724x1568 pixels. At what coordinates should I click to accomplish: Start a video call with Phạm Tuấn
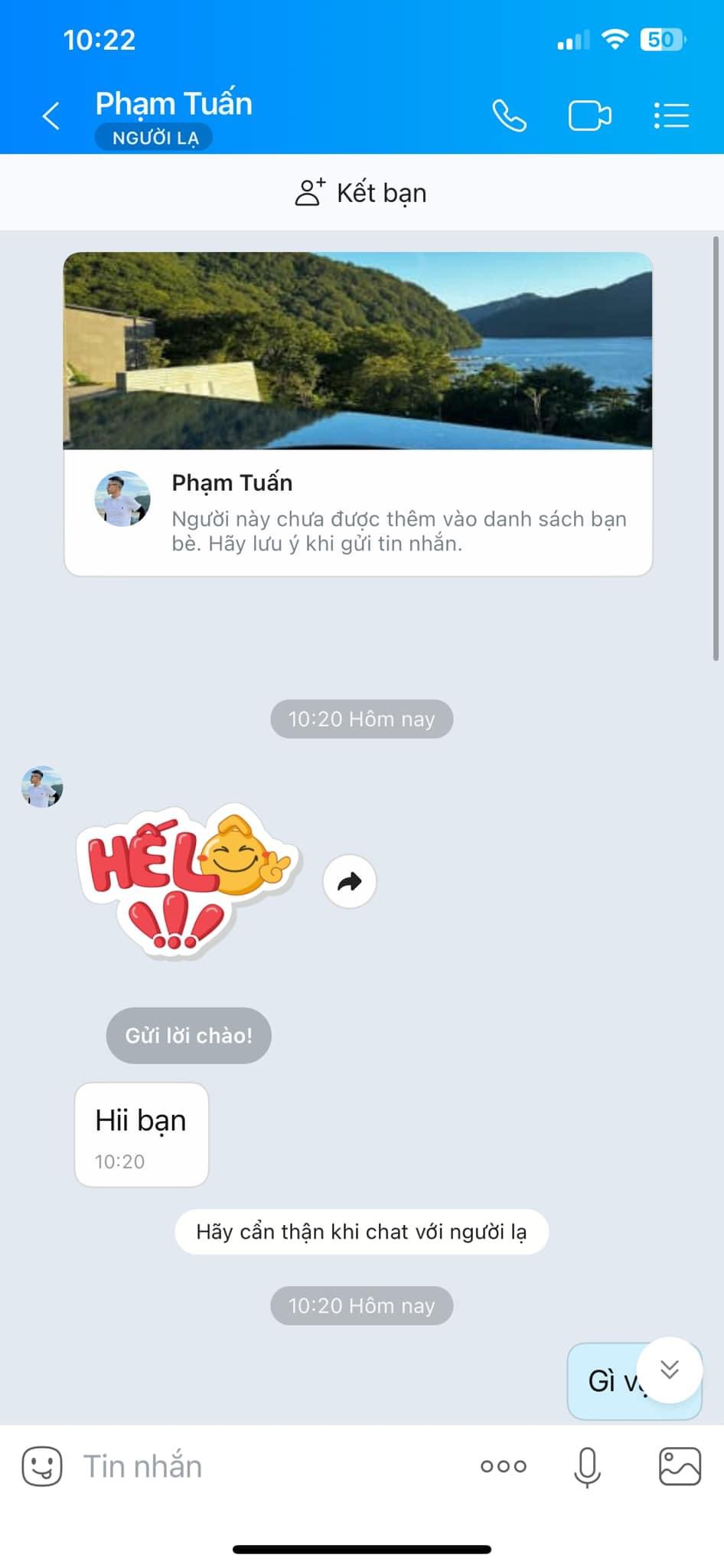click(x=589, y=116)
